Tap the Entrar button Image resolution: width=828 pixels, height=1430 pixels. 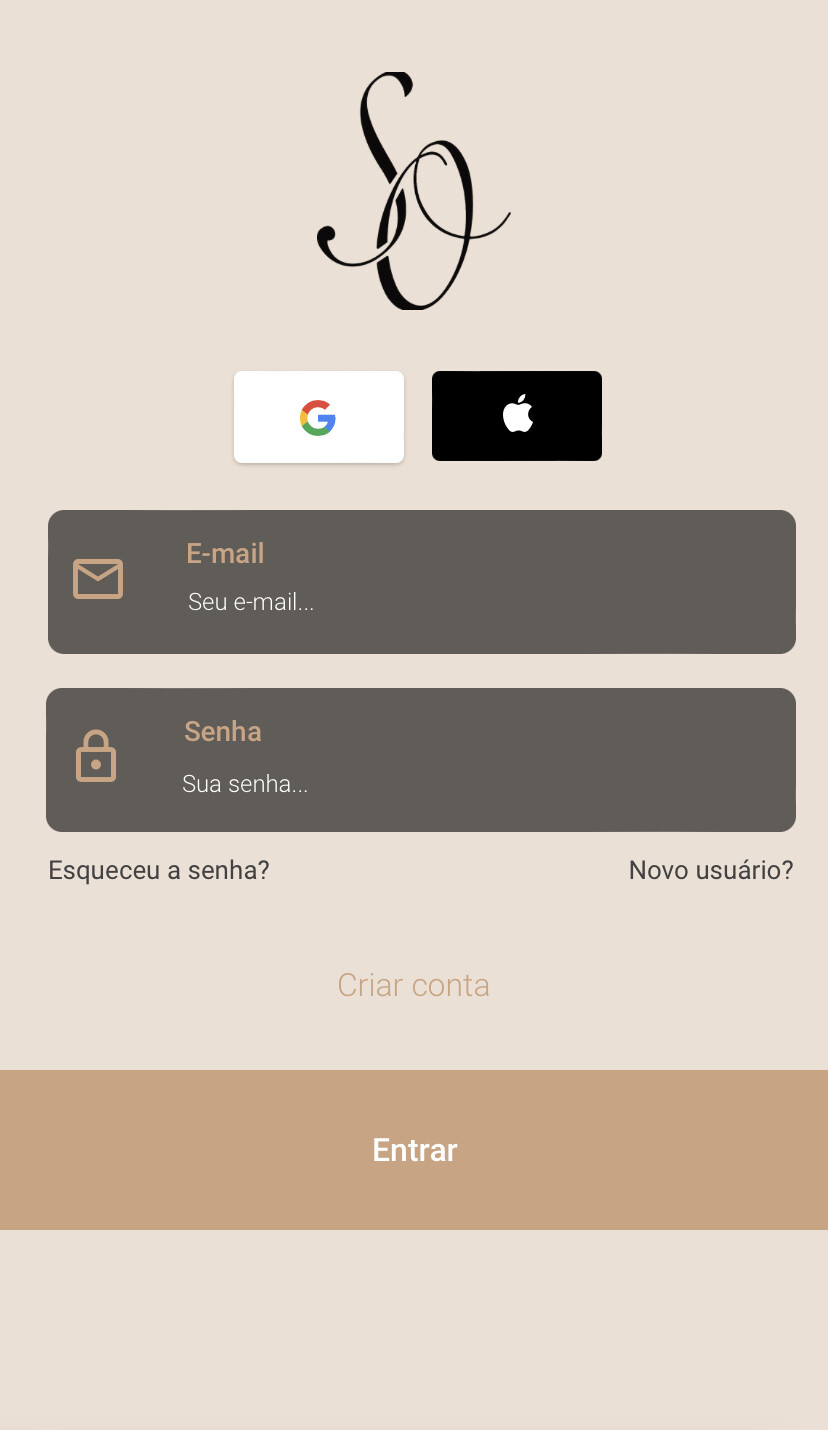414,1150
